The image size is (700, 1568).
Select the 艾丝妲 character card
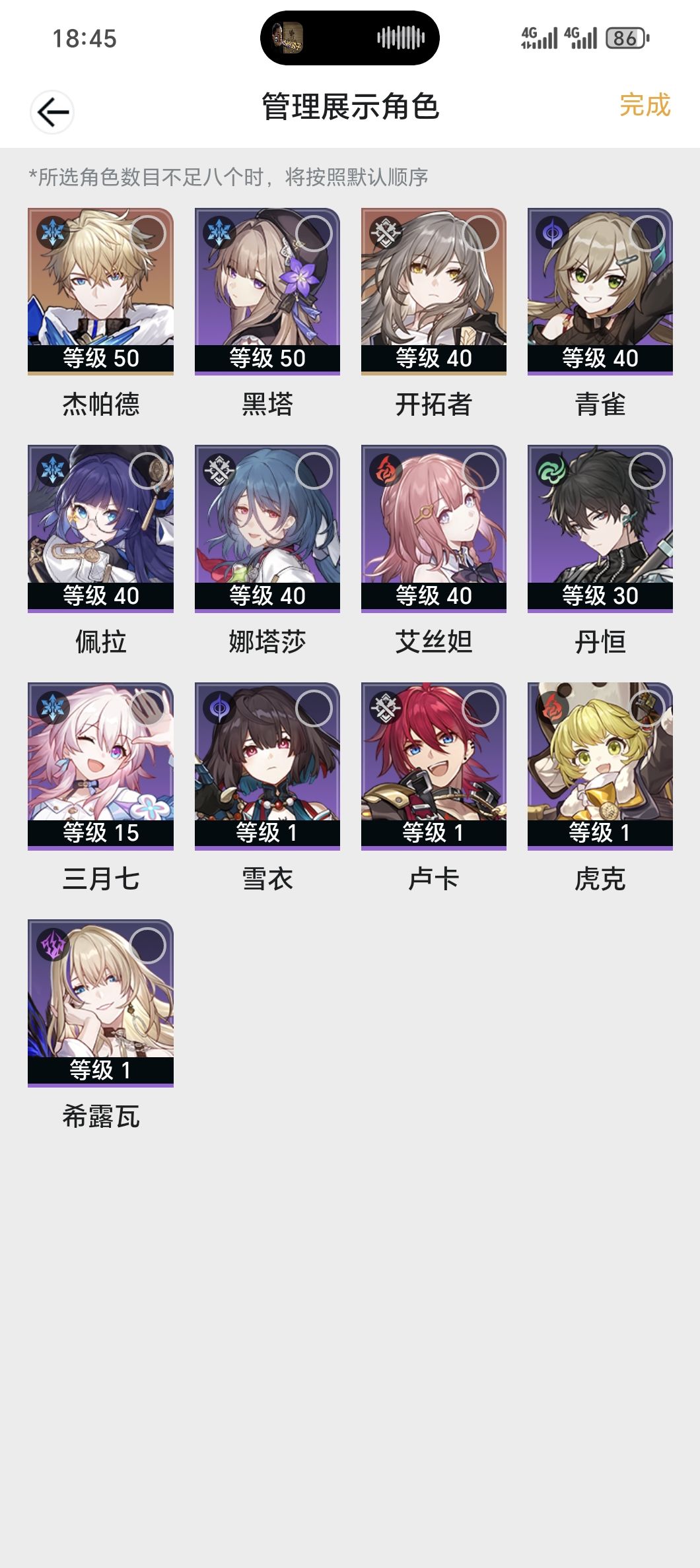click(x=433, y=529)
